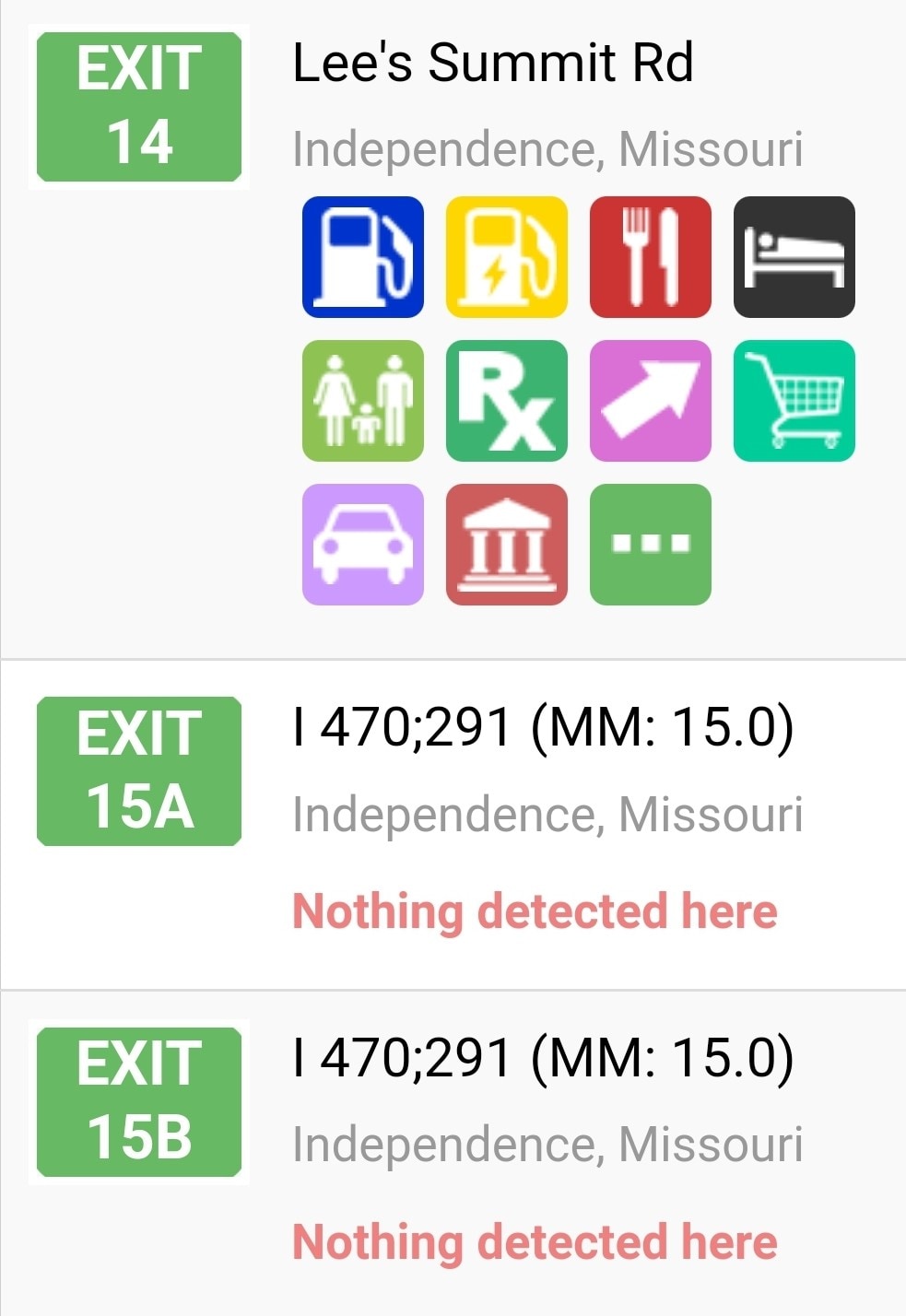View pharmacies at Exit 14
This screenshot has height=1316, width=906.
click(x=507, y=401)
